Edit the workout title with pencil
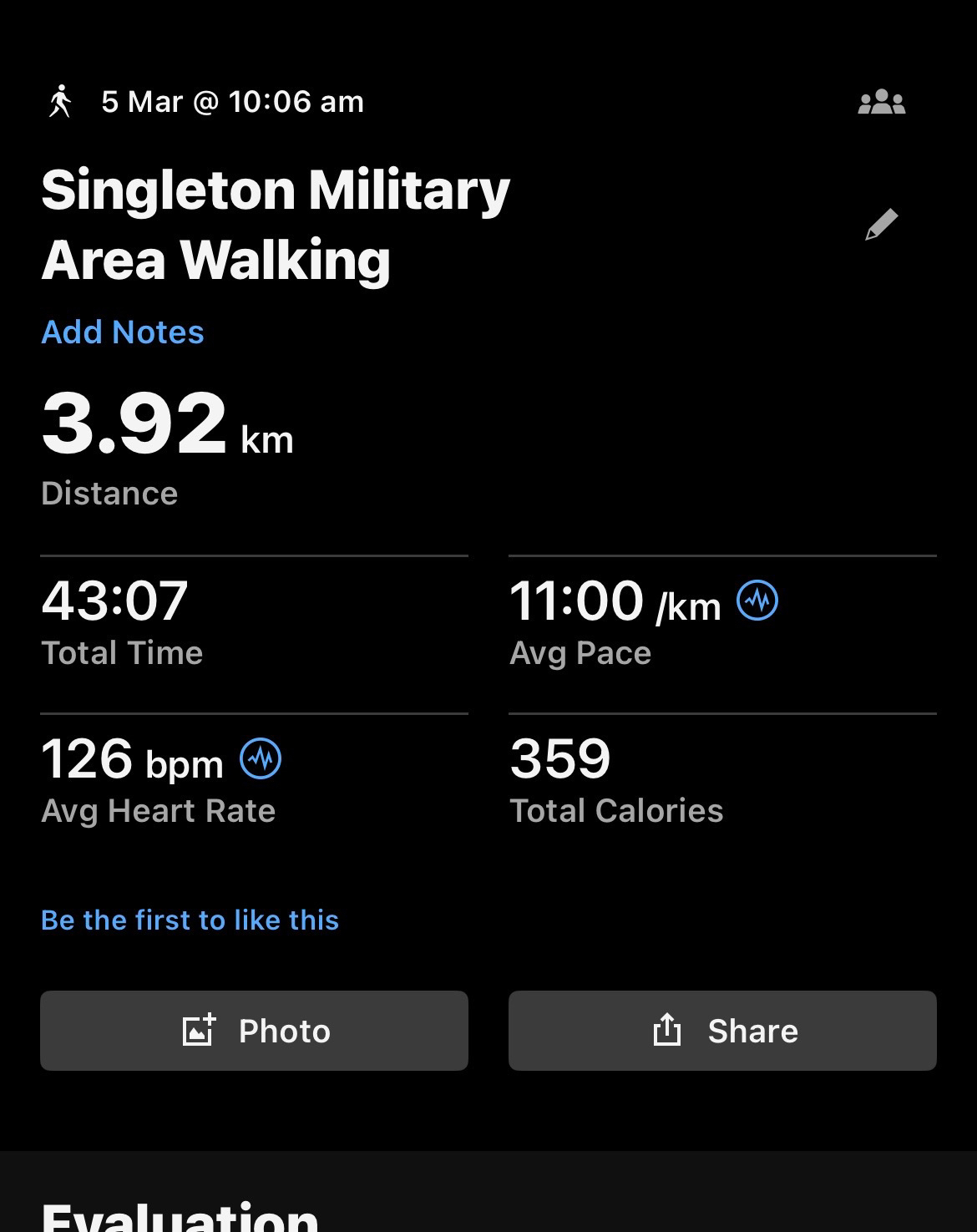The height and width of the screenshot is (1232, 977). tap(881, 224)
